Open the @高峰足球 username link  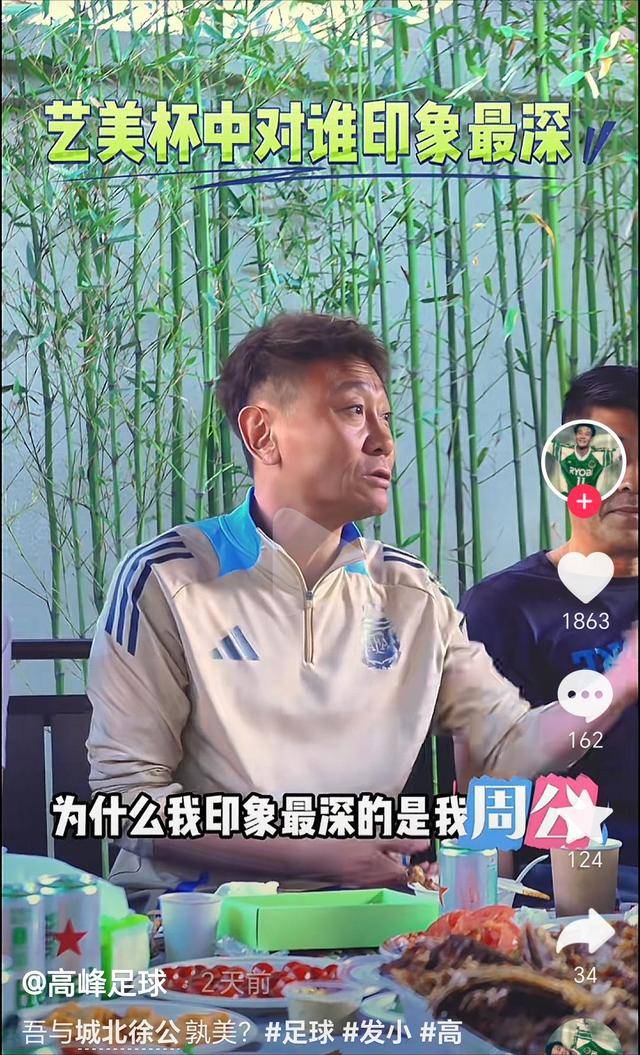(x=96, y=983)
